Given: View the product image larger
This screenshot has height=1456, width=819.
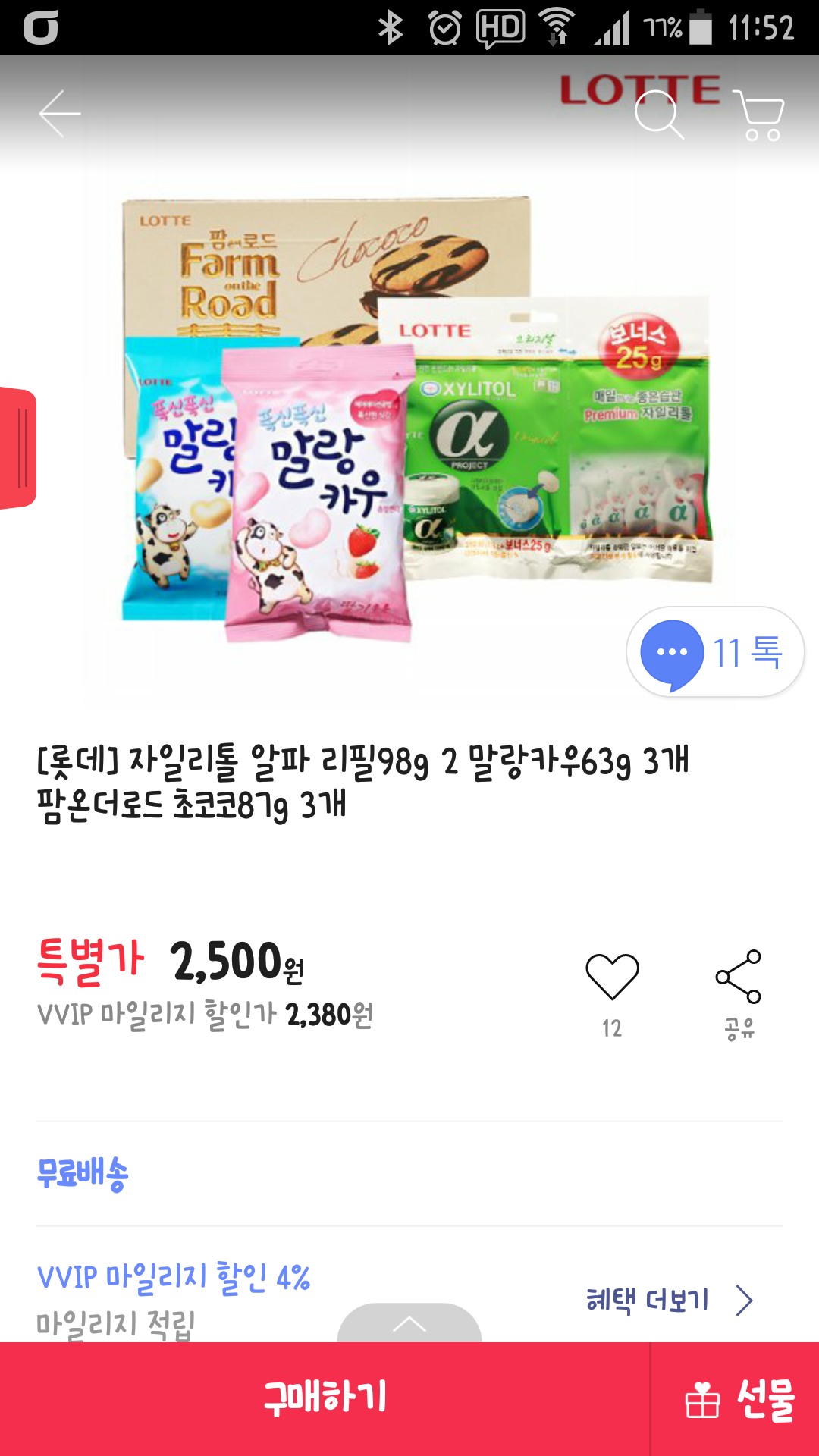Looking at the screenshot, I should pyautogui.click(x=409, y=425).
